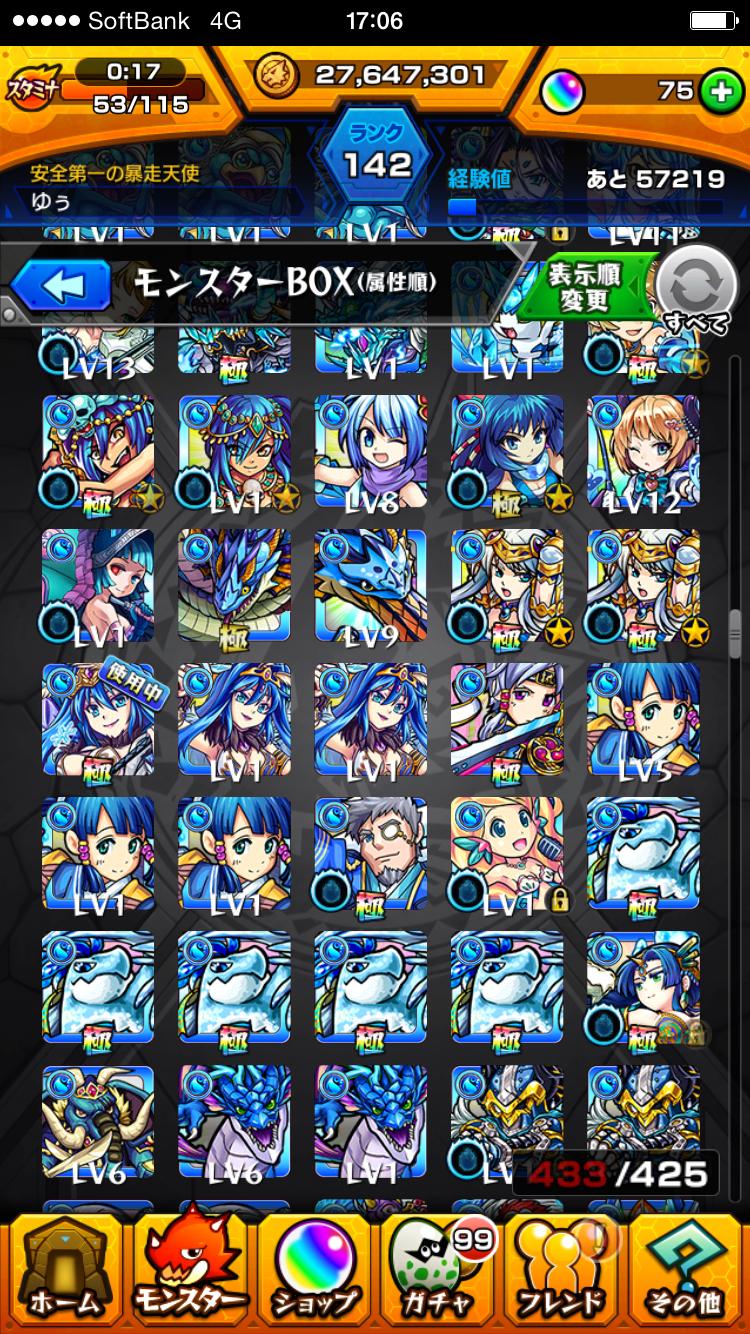Screen dimensions: 750x1334
Task: Select the gray-haired old man with monocle
Action: 371,853
